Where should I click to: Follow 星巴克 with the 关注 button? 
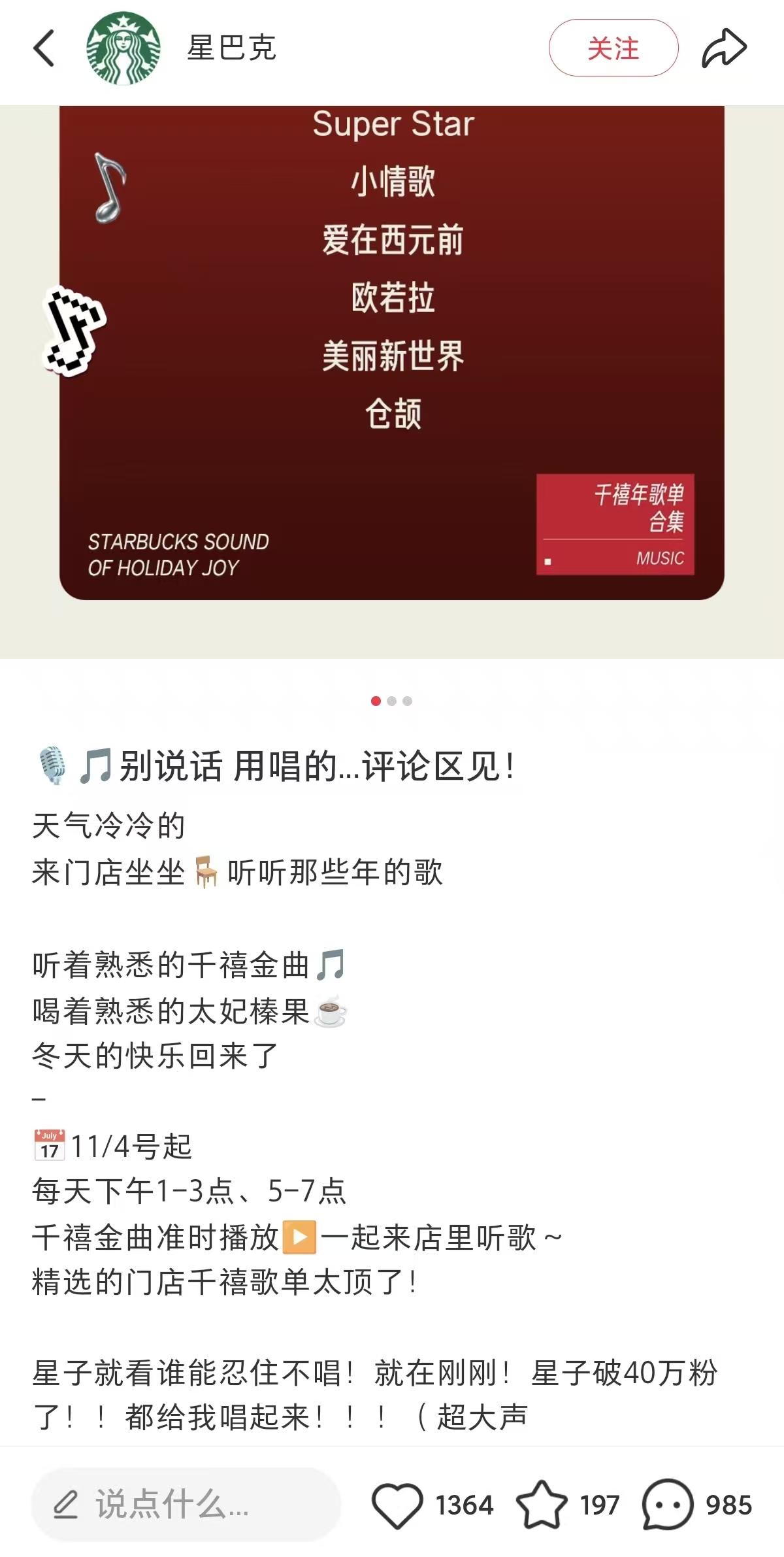[x=613, y=48]
